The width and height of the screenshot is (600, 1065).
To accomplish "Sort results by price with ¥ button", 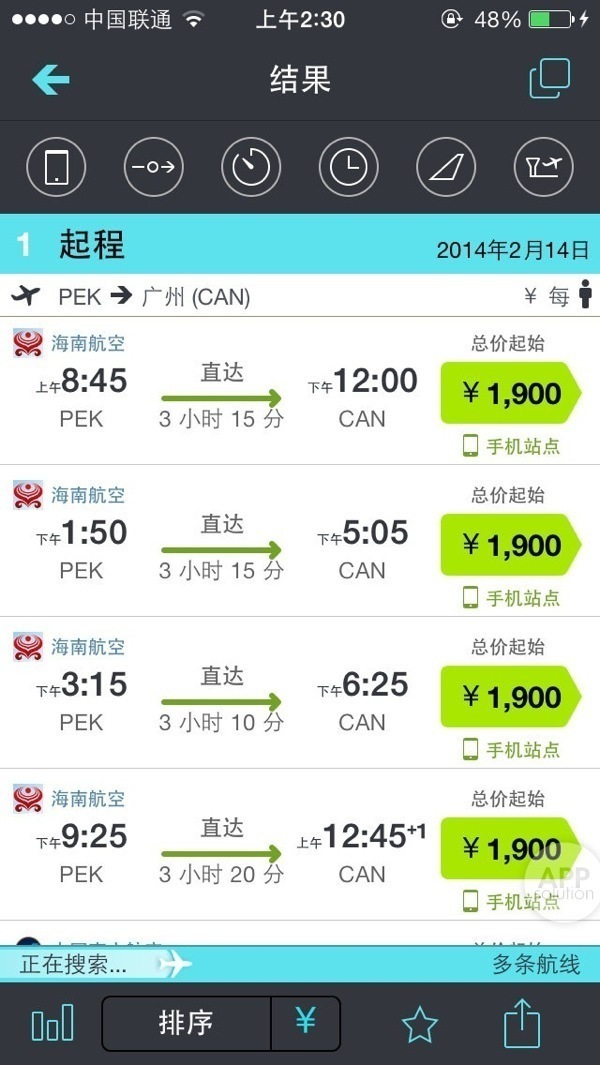I will coord(306,1023).
